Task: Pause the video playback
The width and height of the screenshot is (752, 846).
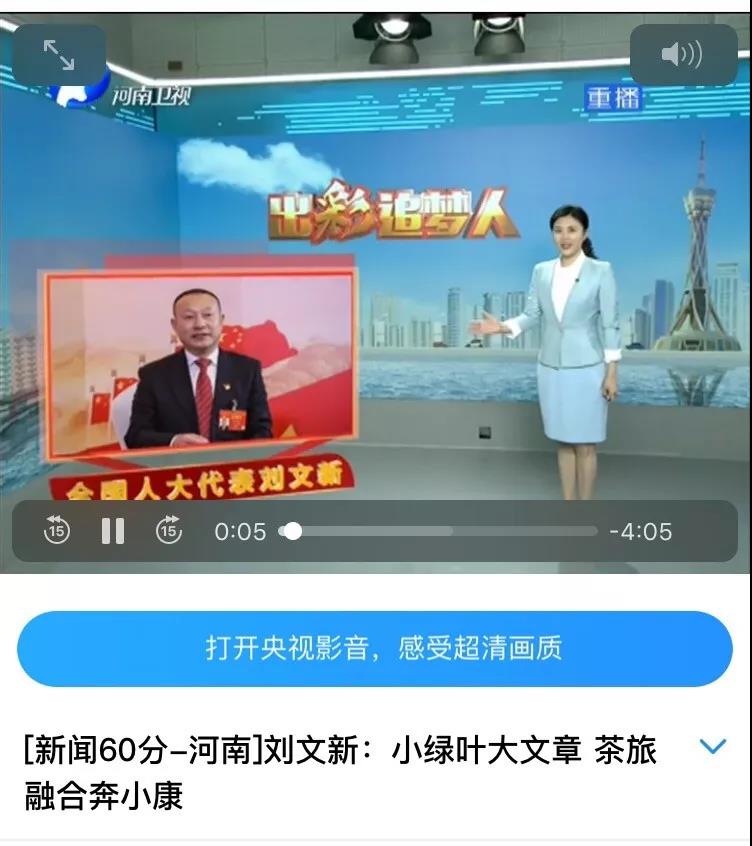Action: tap(113, 531)
